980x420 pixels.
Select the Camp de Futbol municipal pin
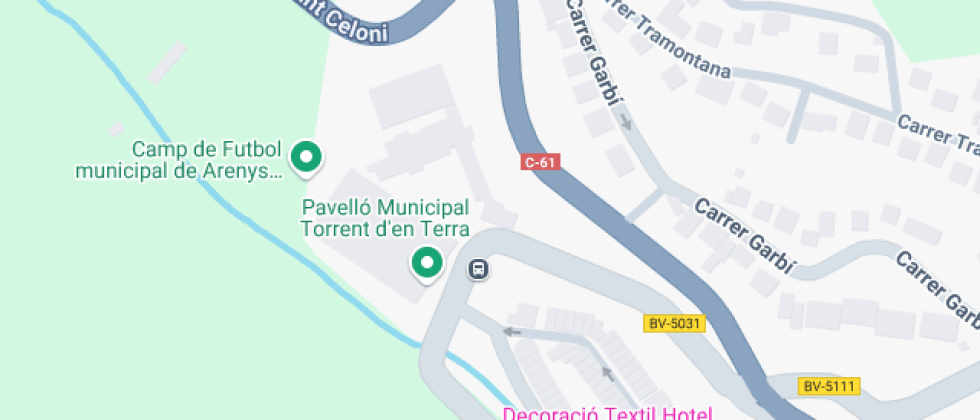pyautogui.click(x=305, y=157)
